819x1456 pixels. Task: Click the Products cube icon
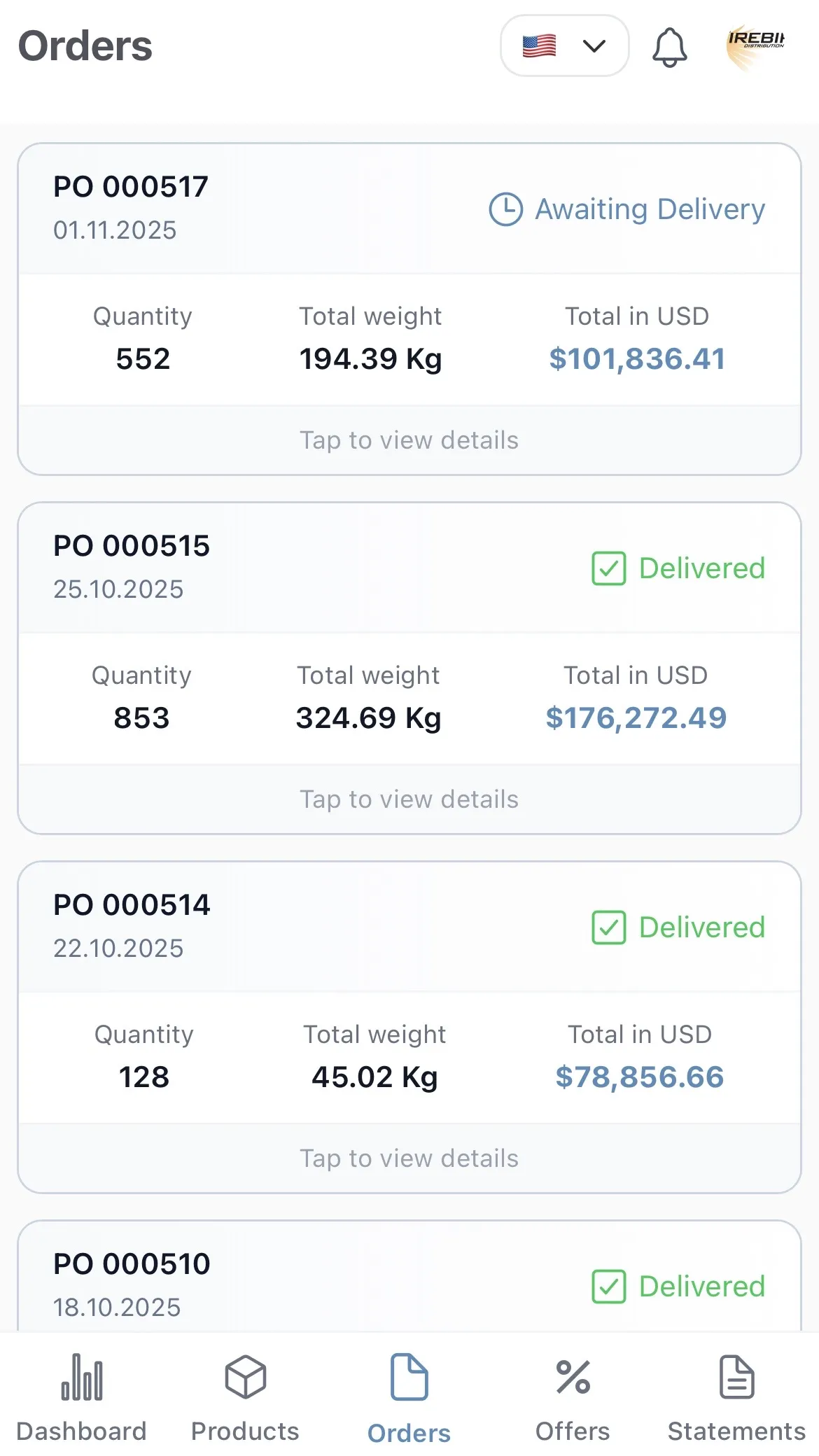click(x=244, y=1376)
